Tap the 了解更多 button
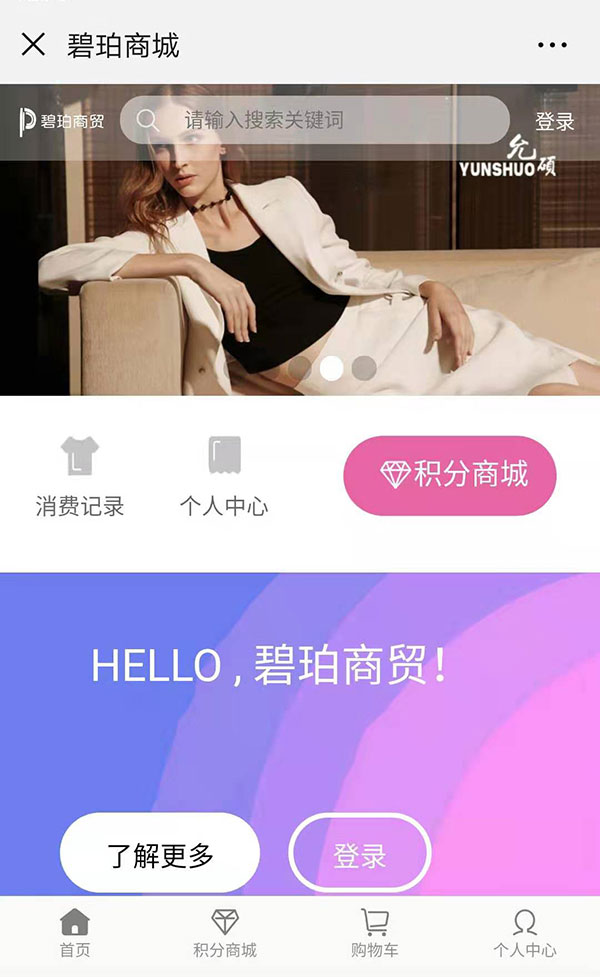600x977 pixels. tap(160, 854)
